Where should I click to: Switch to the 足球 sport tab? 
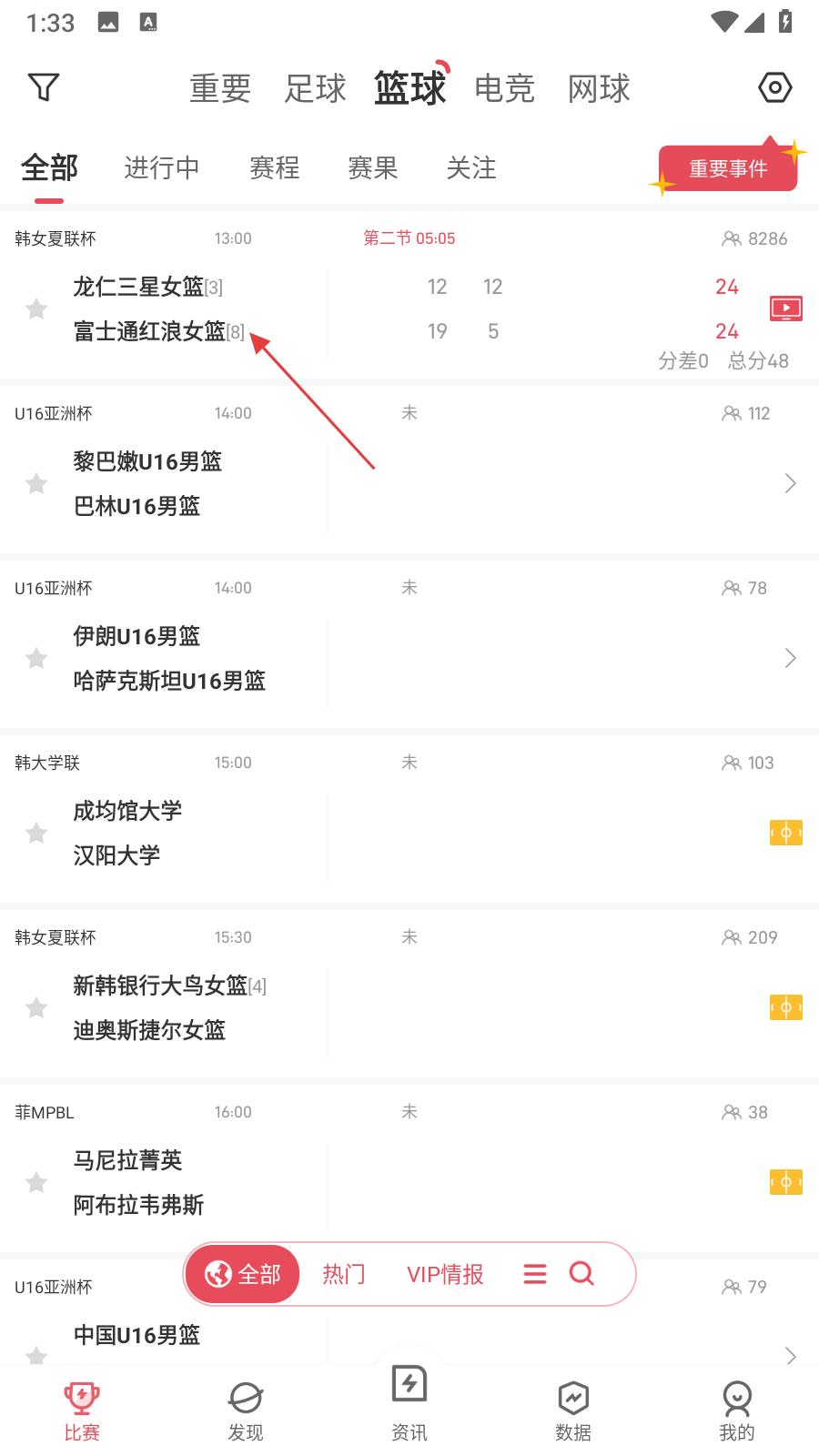pos(315,89)
